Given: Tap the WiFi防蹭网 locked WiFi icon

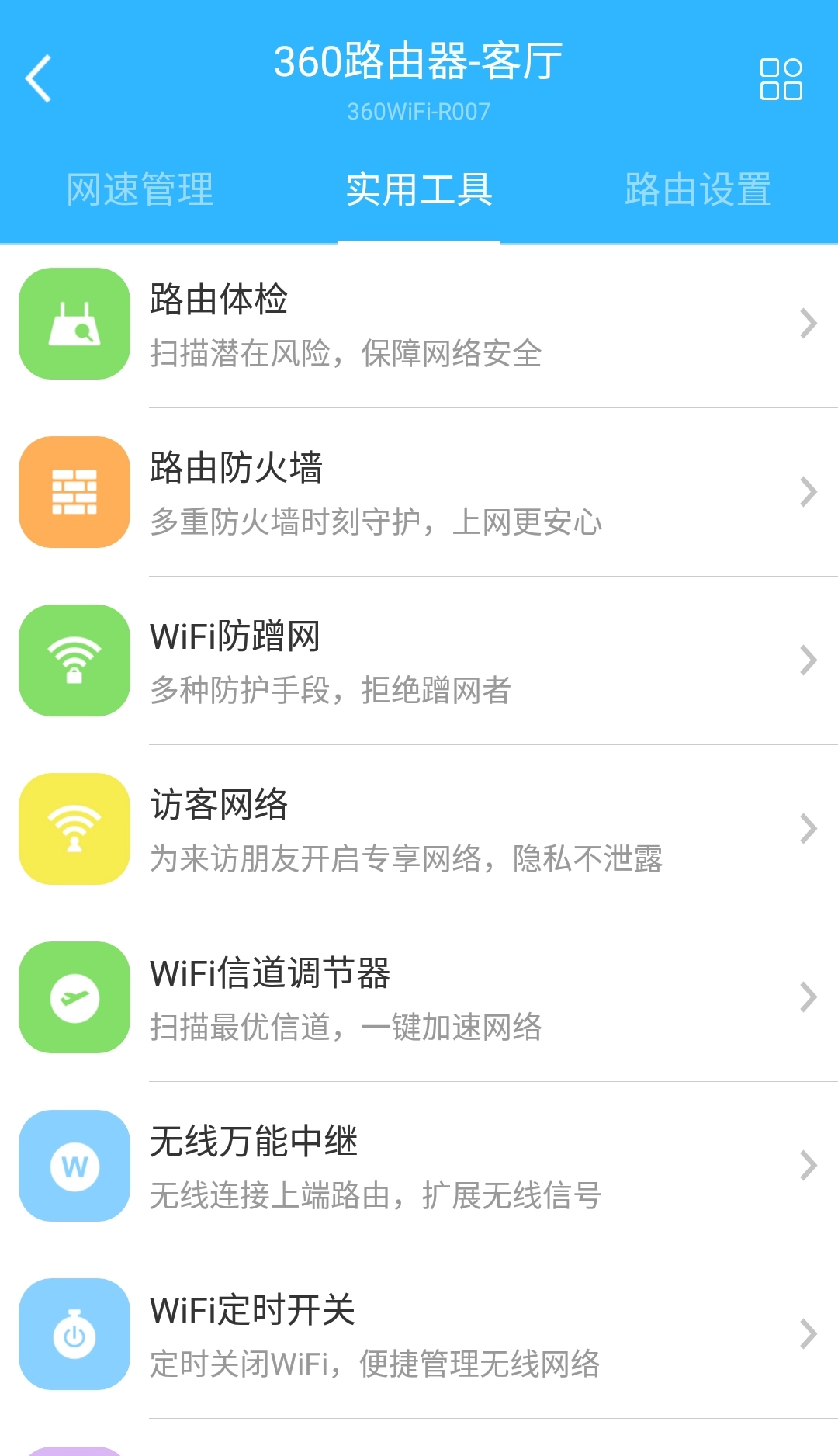Looking at the screenshot, I should pos(74,660).
